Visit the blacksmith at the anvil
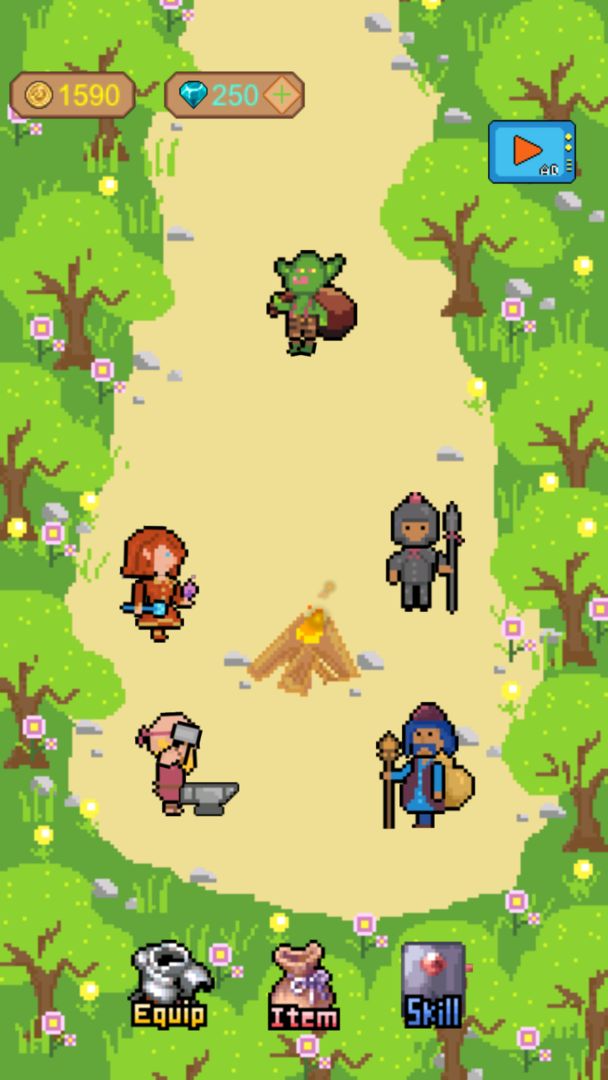608x1080 pixels. [180, 765]
